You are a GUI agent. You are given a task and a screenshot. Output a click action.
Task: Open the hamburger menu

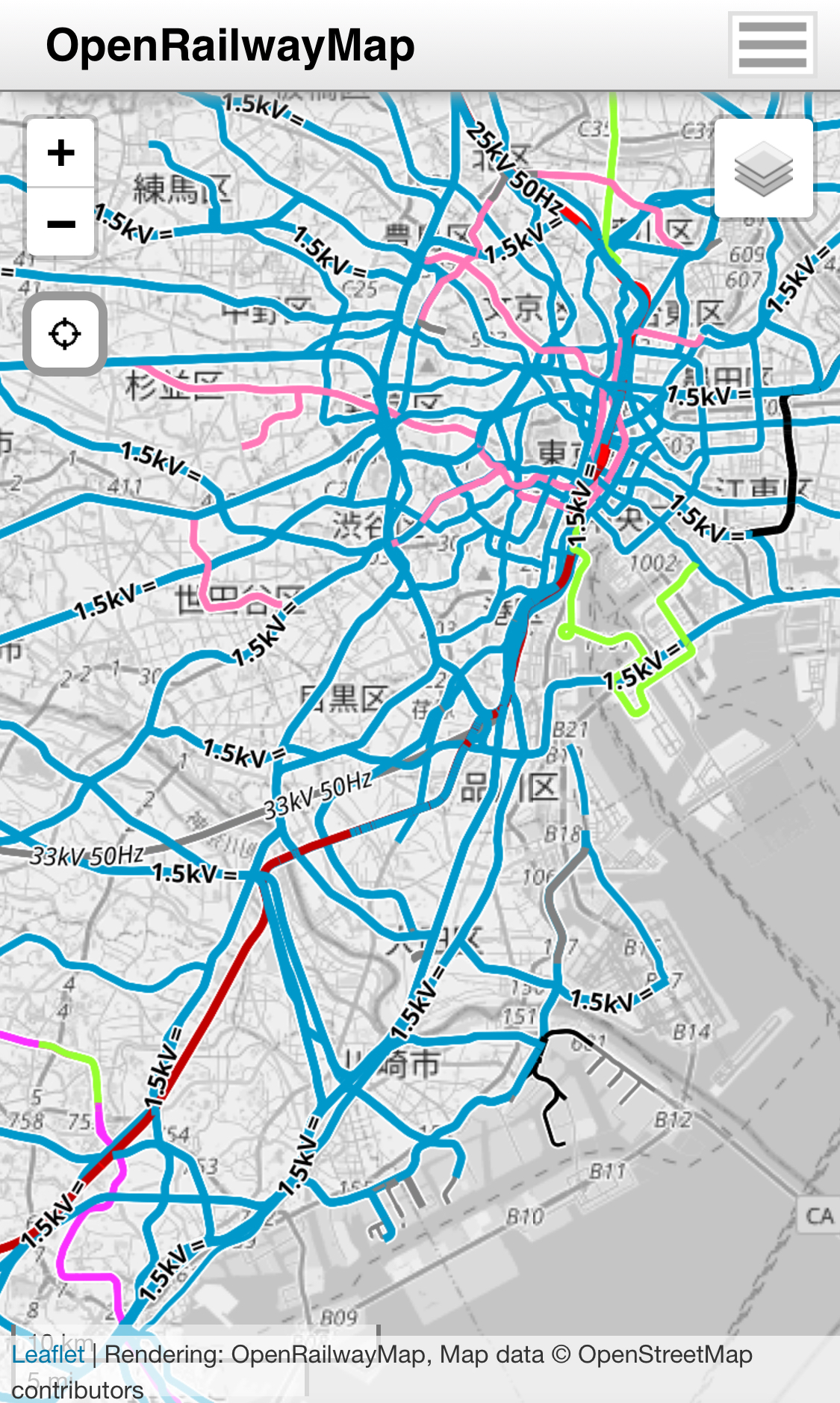coord(772,45)
